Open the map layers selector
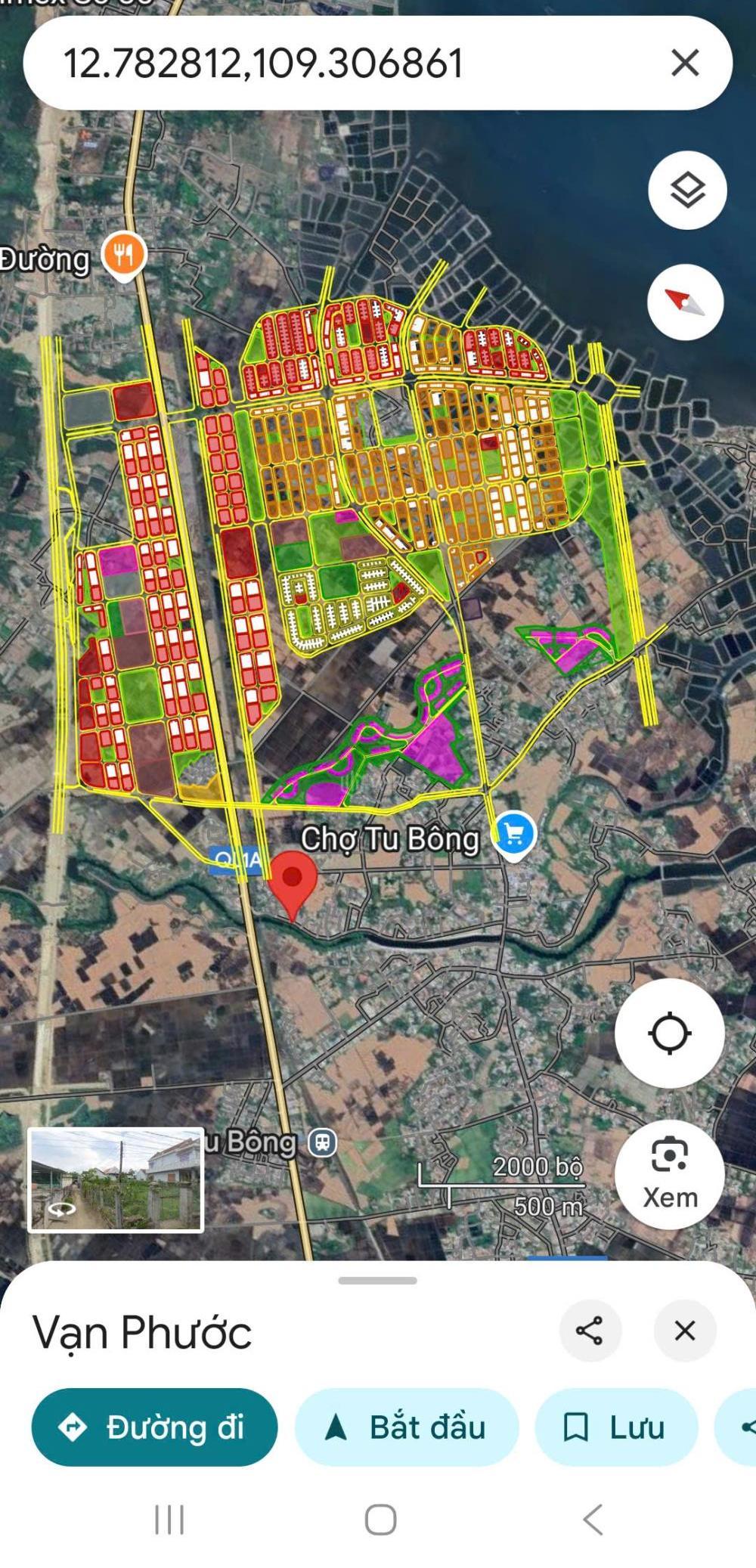Image resolution: width=756 pixels, height=1568 pixels. pos(686,191)
